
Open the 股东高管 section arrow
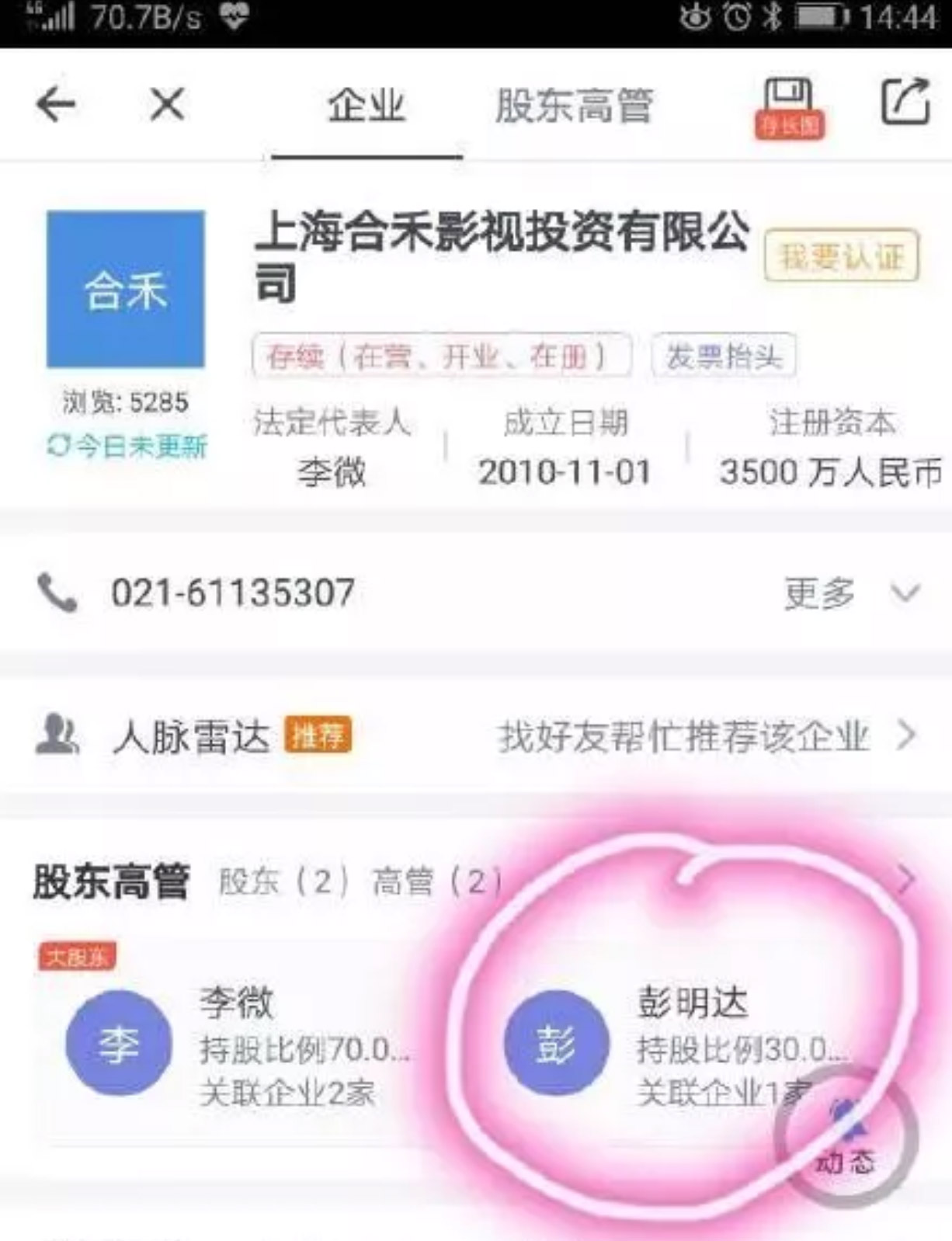(x=905, y=881)
